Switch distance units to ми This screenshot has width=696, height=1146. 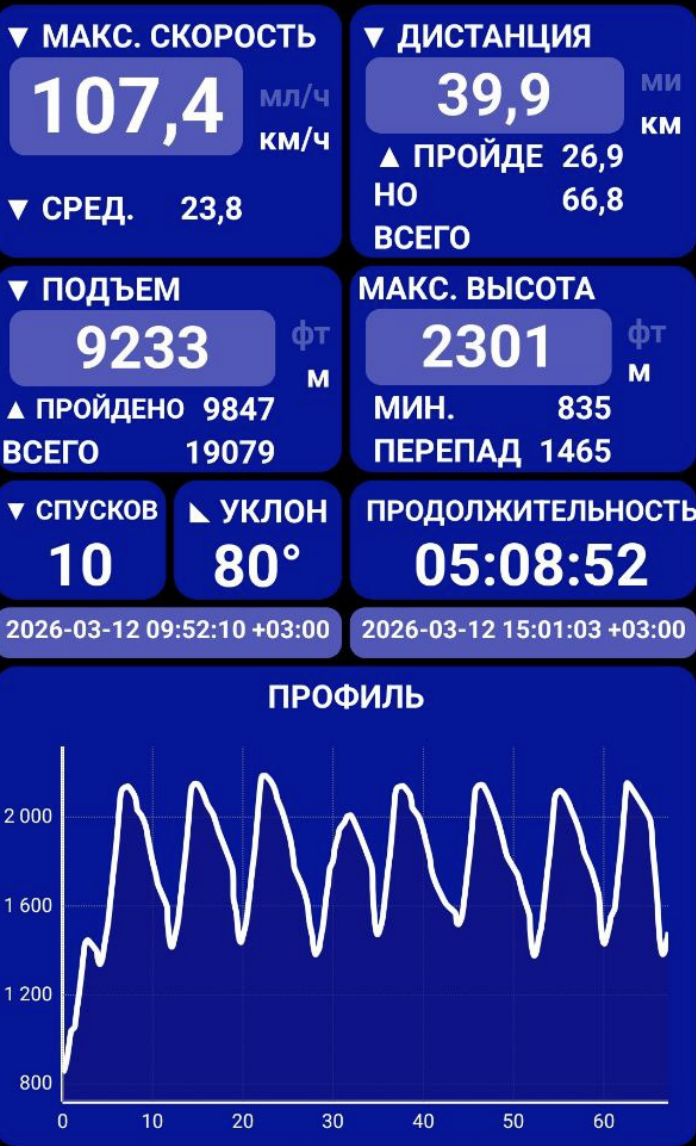click(661, 82)
